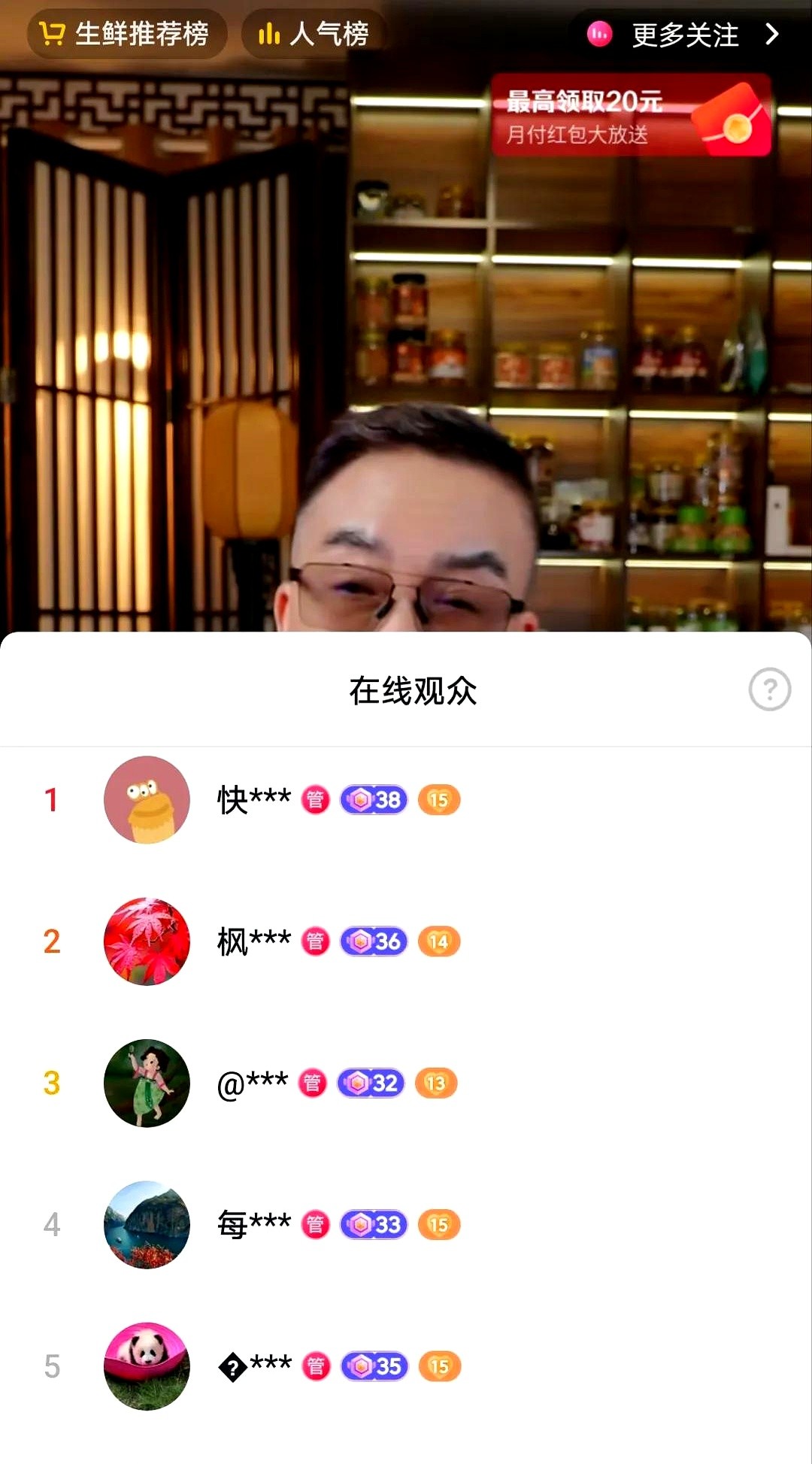Open the help icon beside 在线观众

769,689
